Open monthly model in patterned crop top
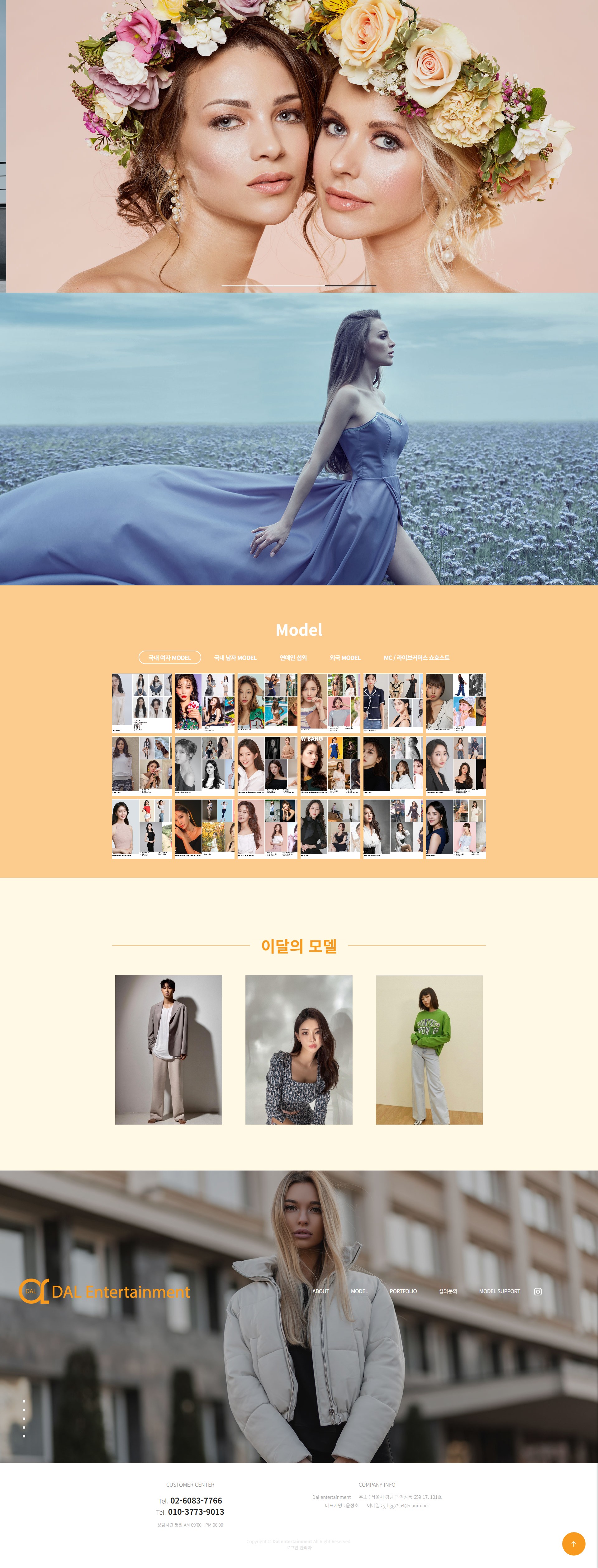Image resolution: width=598 pixels, height=1568 pixels. 299,1049
